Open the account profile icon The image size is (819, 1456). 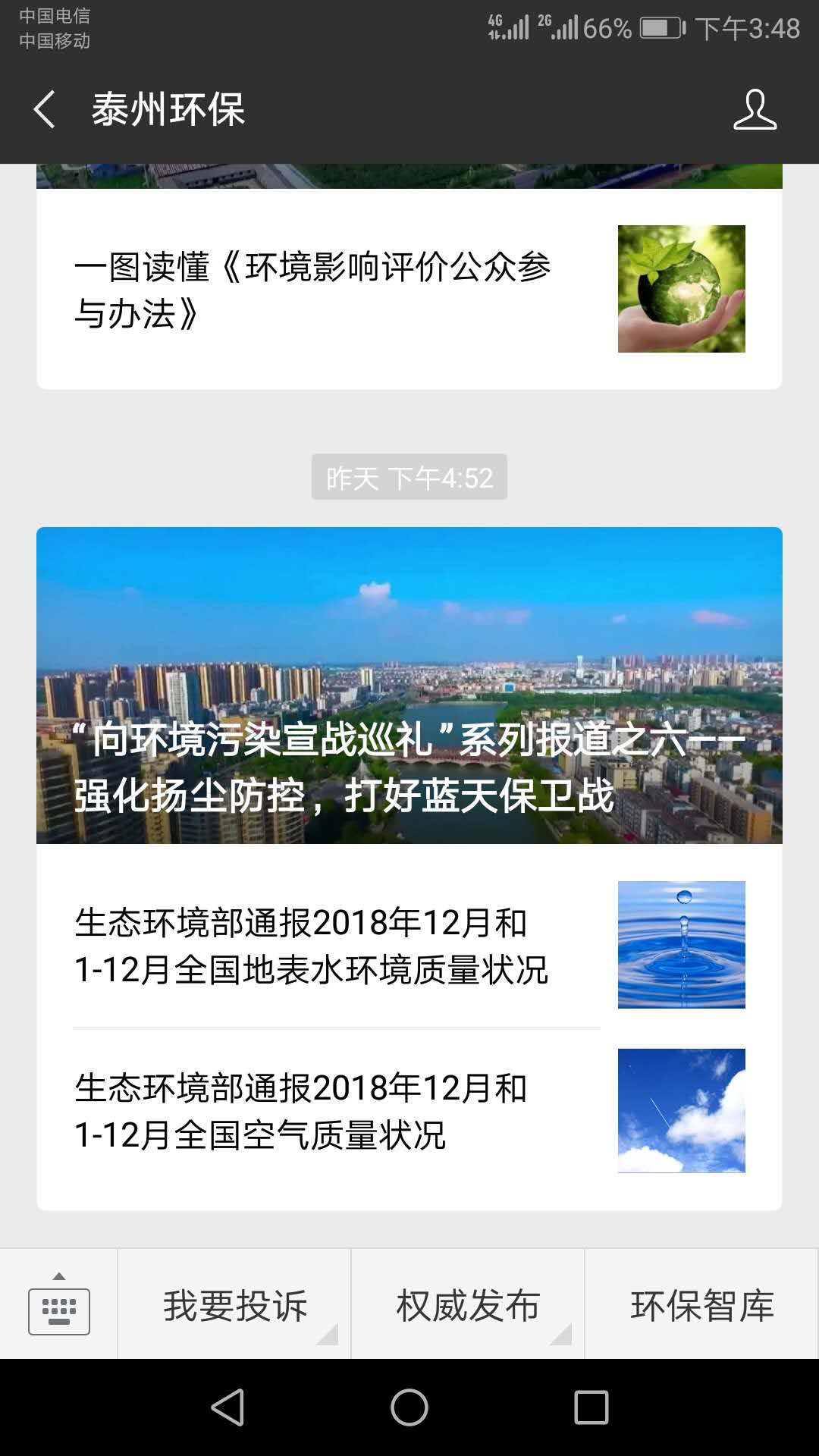[x=755, y=110]
